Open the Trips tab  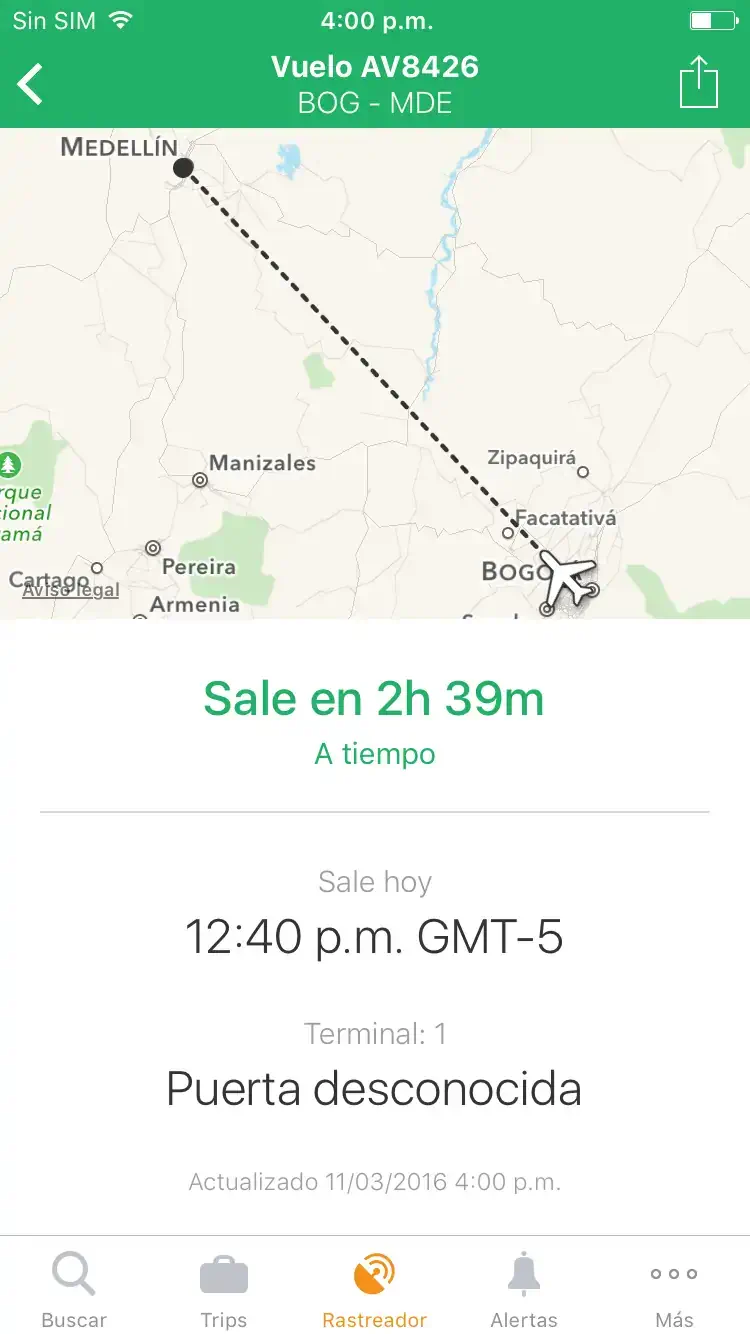pyautogui.click(x=224, y=1290)
